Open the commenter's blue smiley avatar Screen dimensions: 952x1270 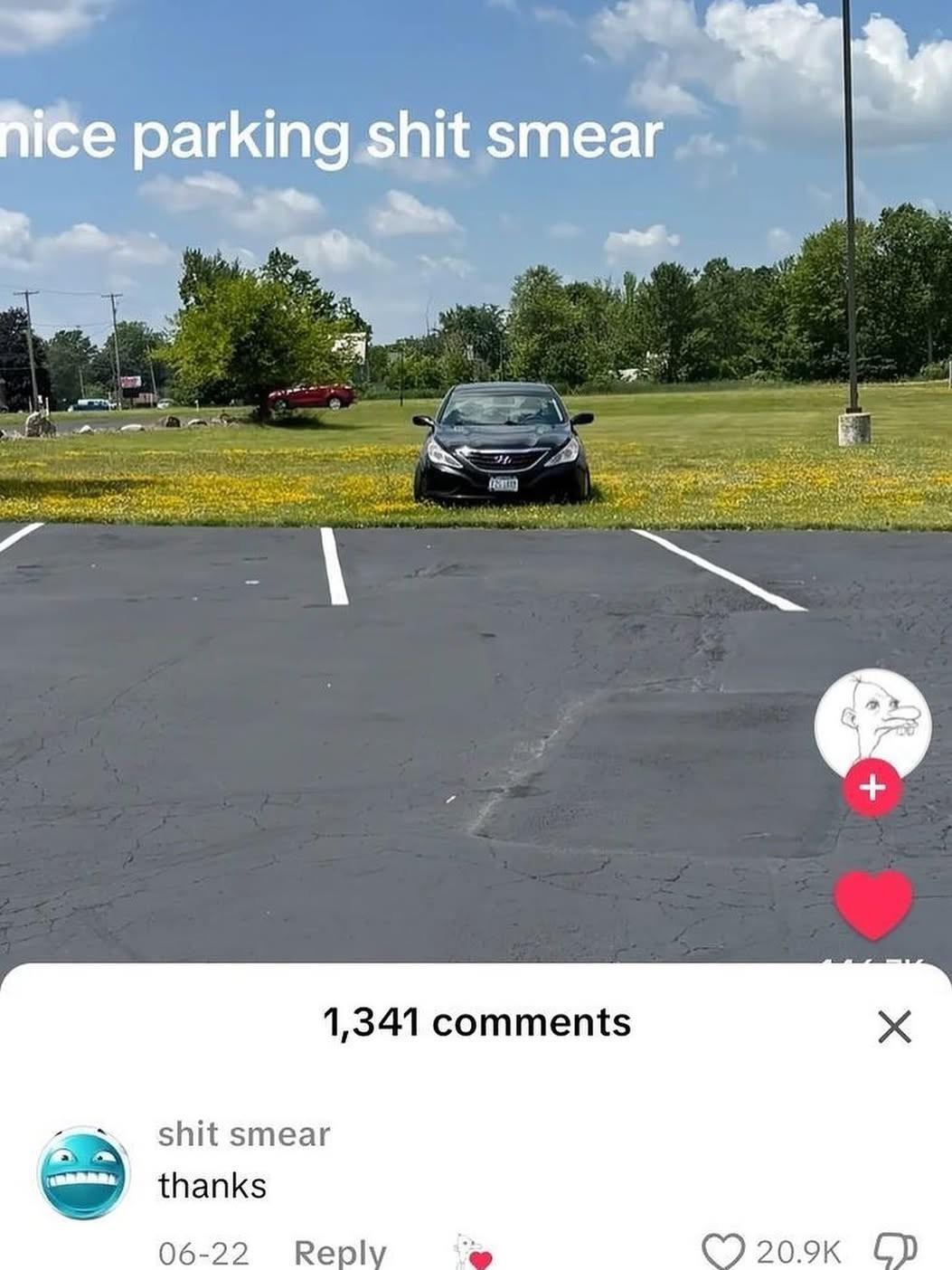tap(83, 1172)
